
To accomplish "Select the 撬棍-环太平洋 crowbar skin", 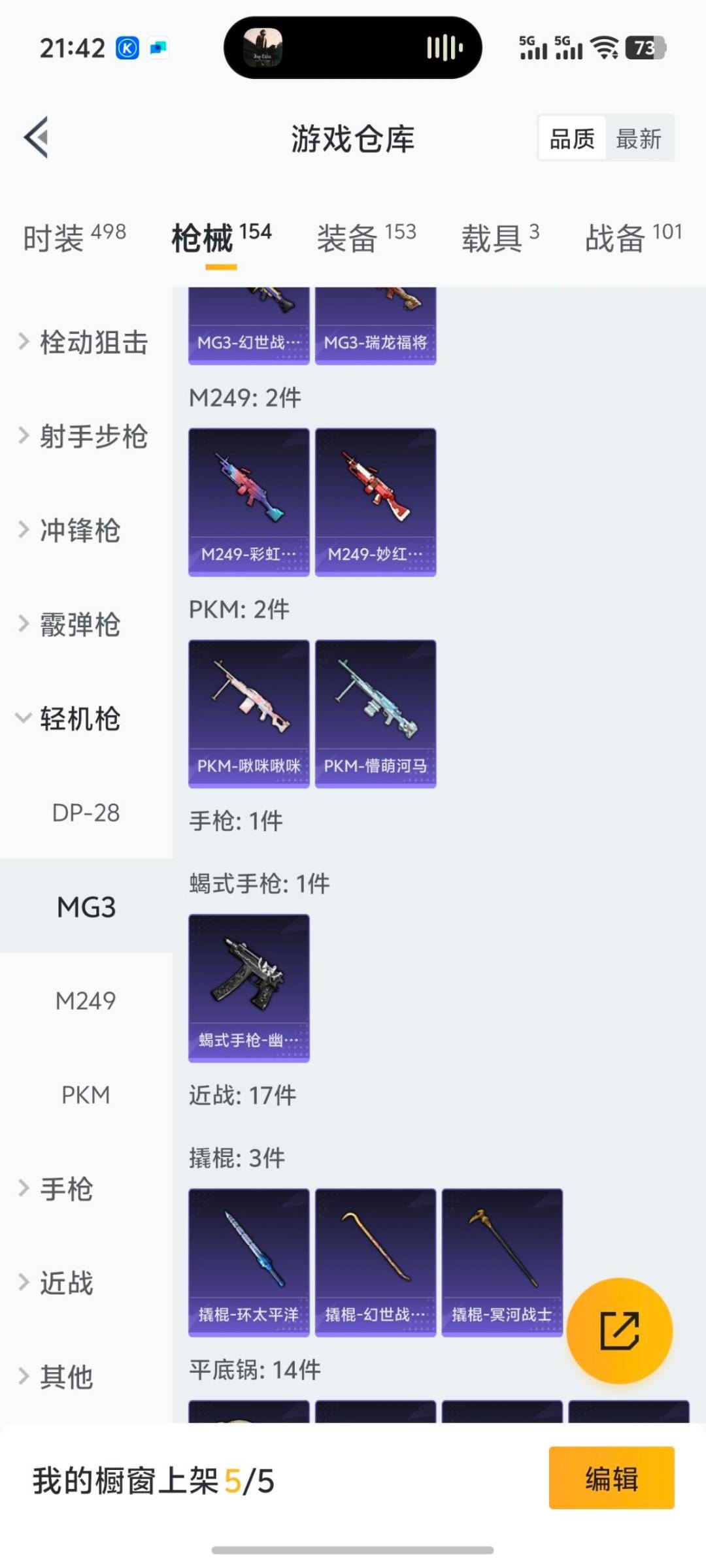I will (248, 1261).
